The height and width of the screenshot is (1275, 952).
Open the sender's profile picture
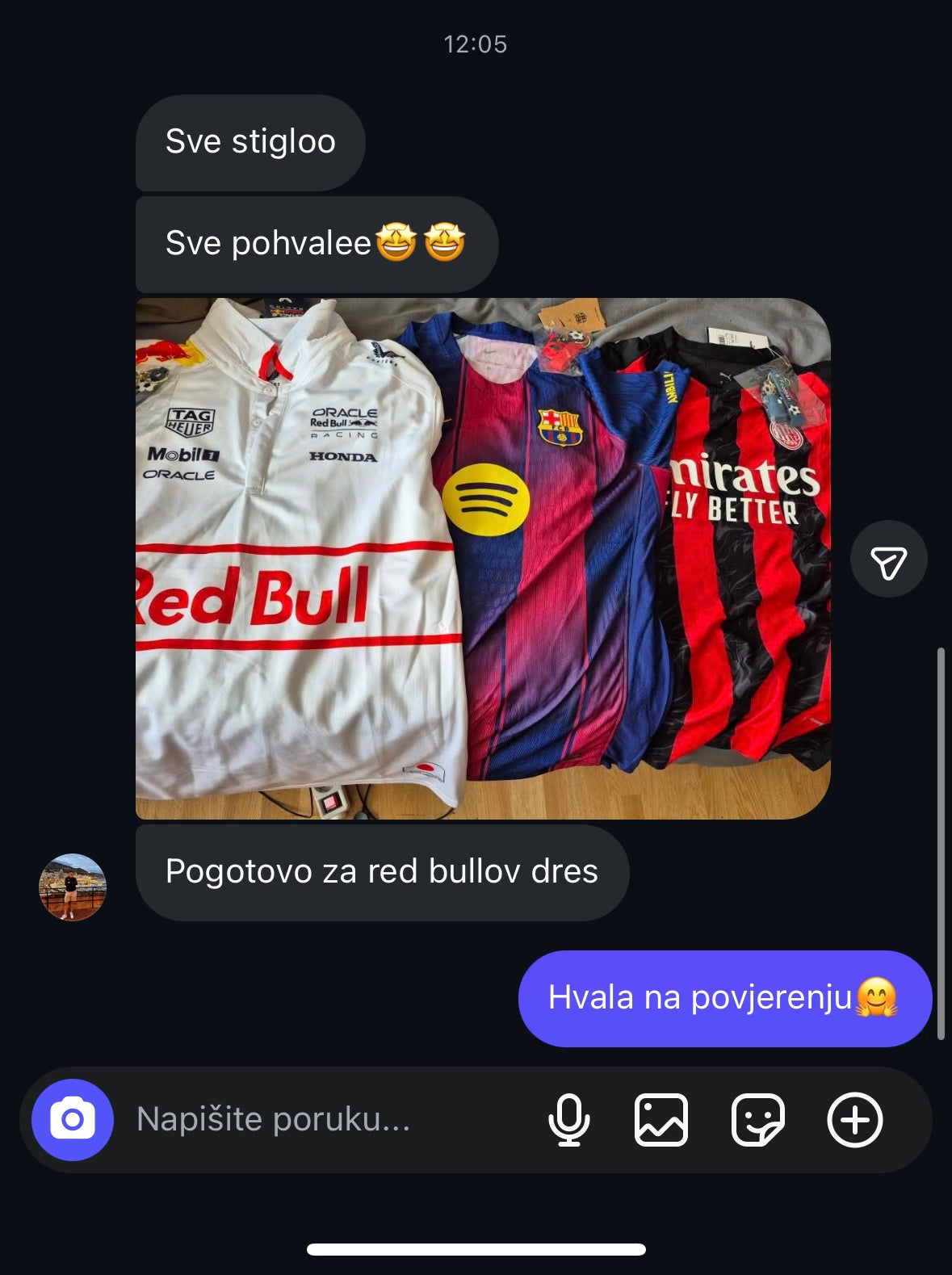(73, 887)
